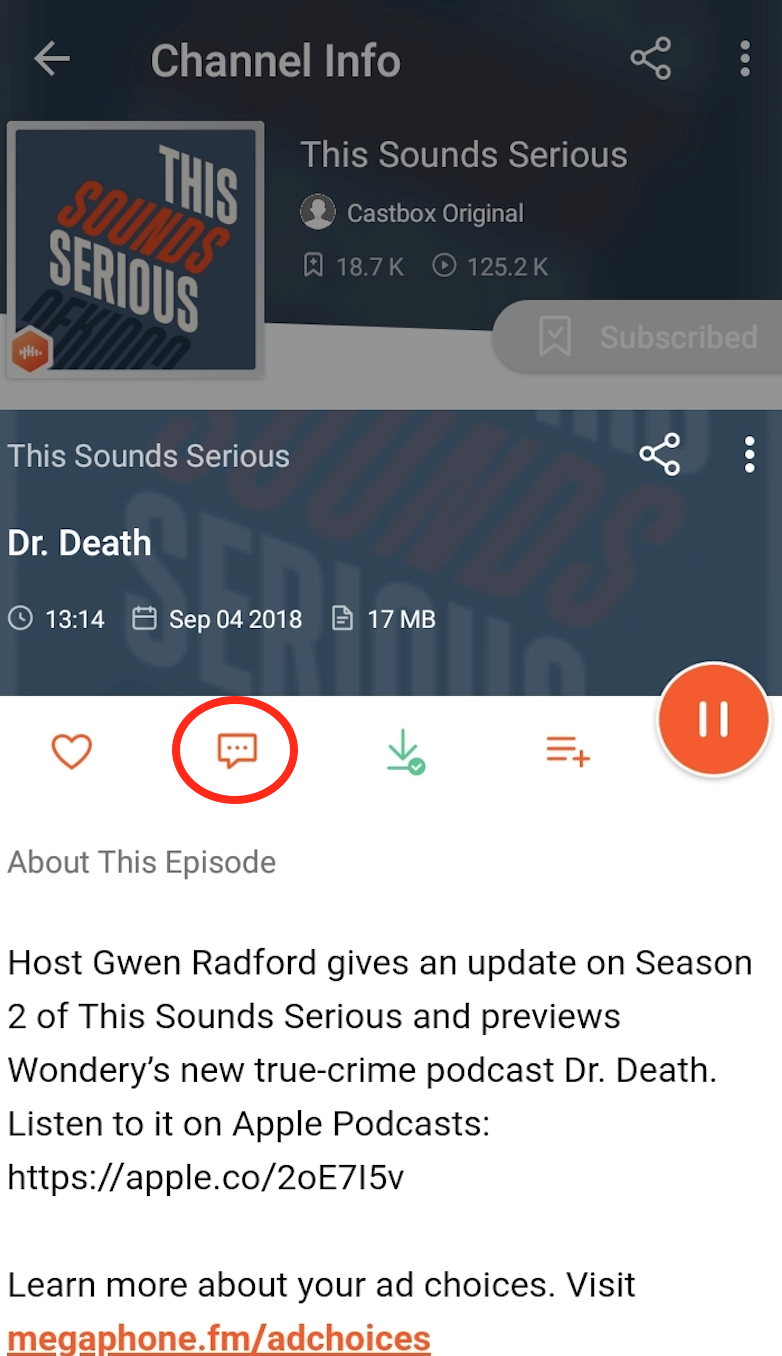Screen dimensions: 782x1356
Task: Open the Dr. Death episode options menu
Action: point(750,456)
